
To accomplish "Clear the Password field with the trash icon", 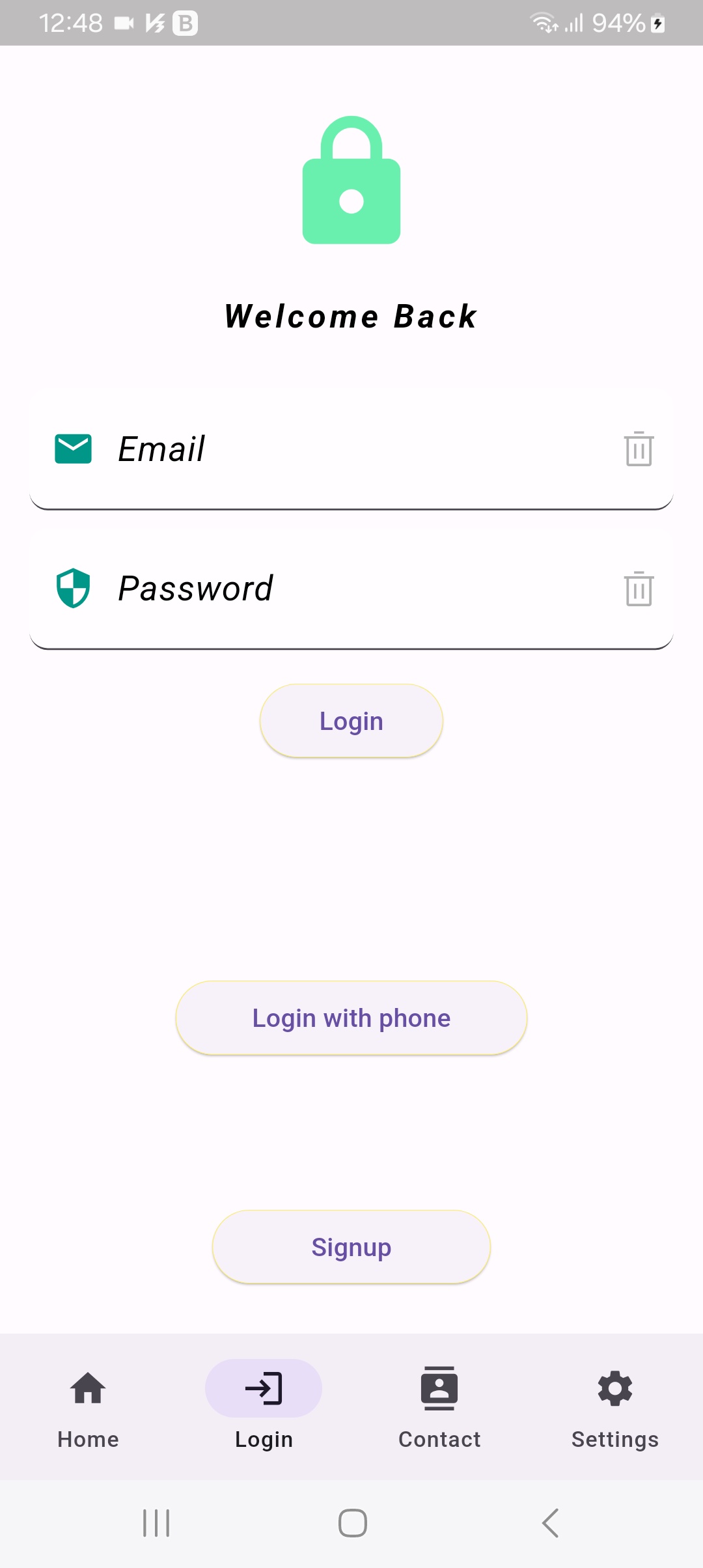I will coord(639,589).
